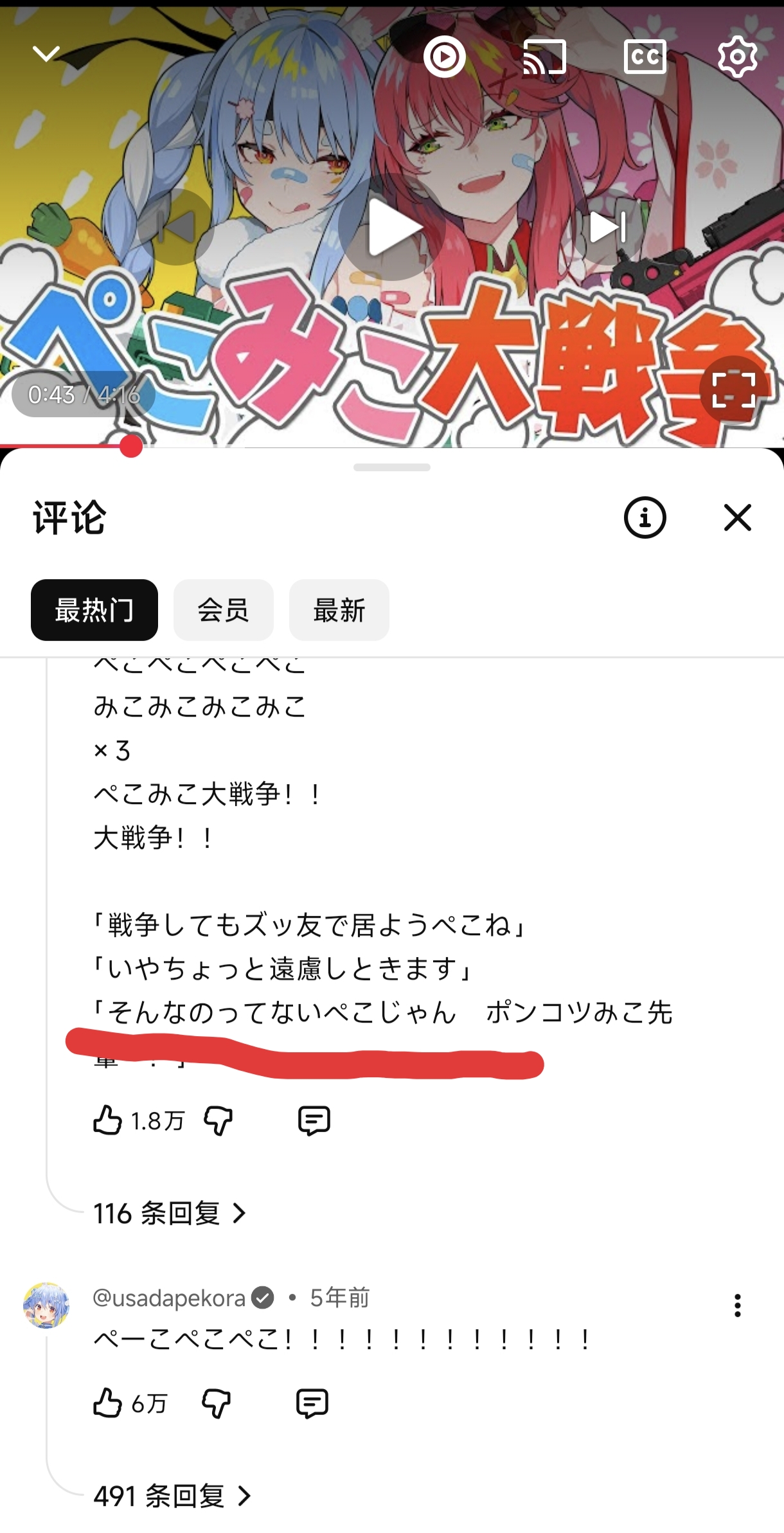The image size is (784, 1533).
Task: Open overflow menu on @usadapekora's comment
Action: click(738, 1305)
